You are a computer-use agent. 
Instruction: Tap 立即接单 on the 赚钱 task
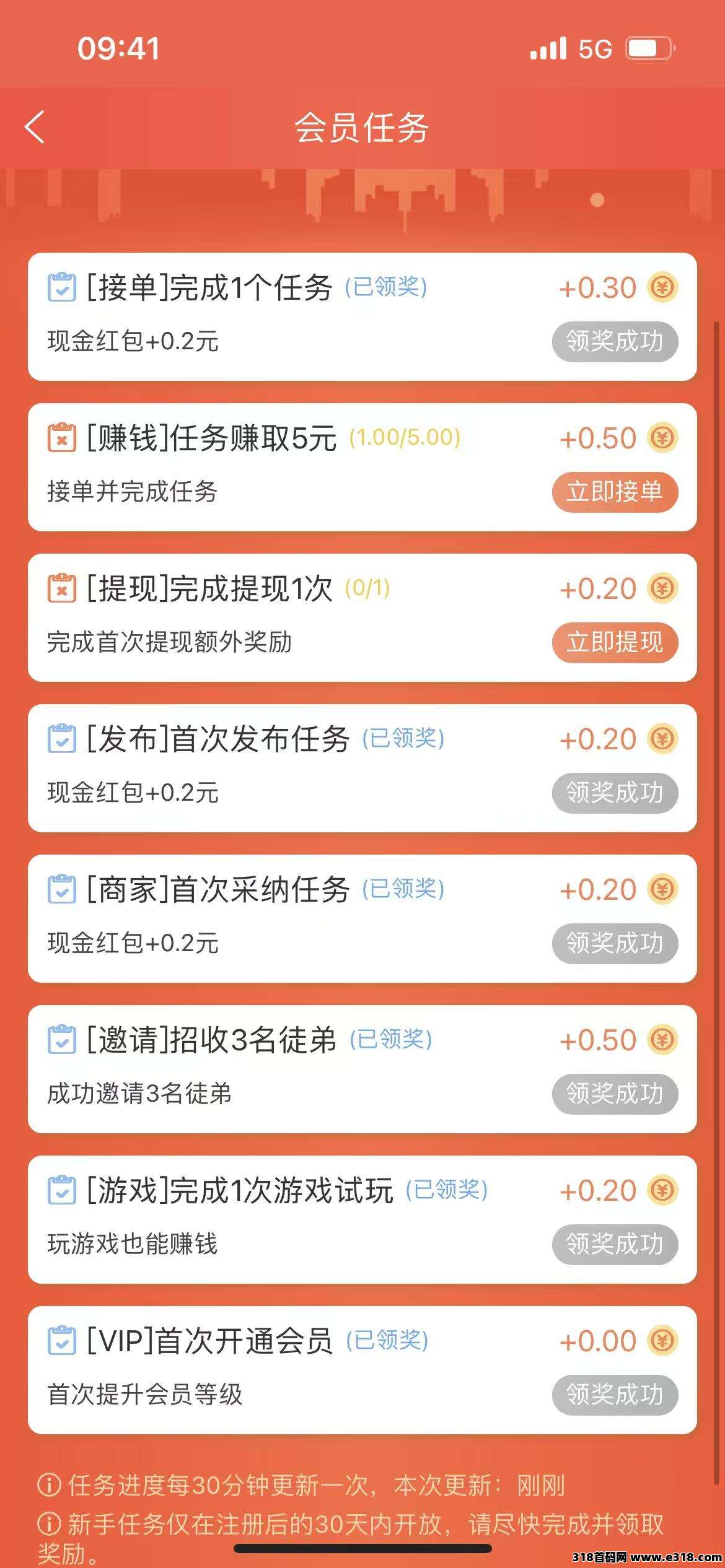click(615, 492)
